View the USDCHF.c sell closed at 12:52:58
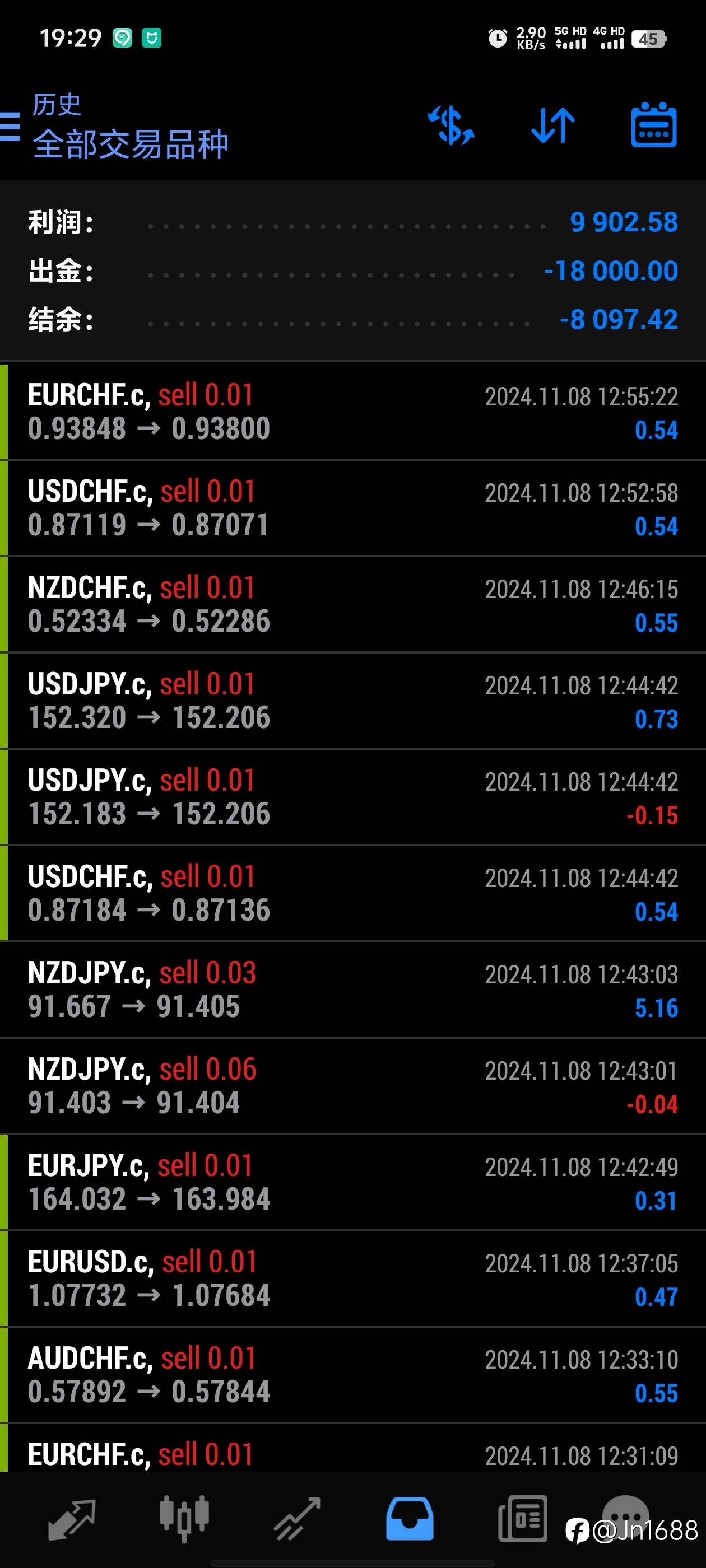The height and width of the screenshot is (1568, 706). tap(354, 508)
